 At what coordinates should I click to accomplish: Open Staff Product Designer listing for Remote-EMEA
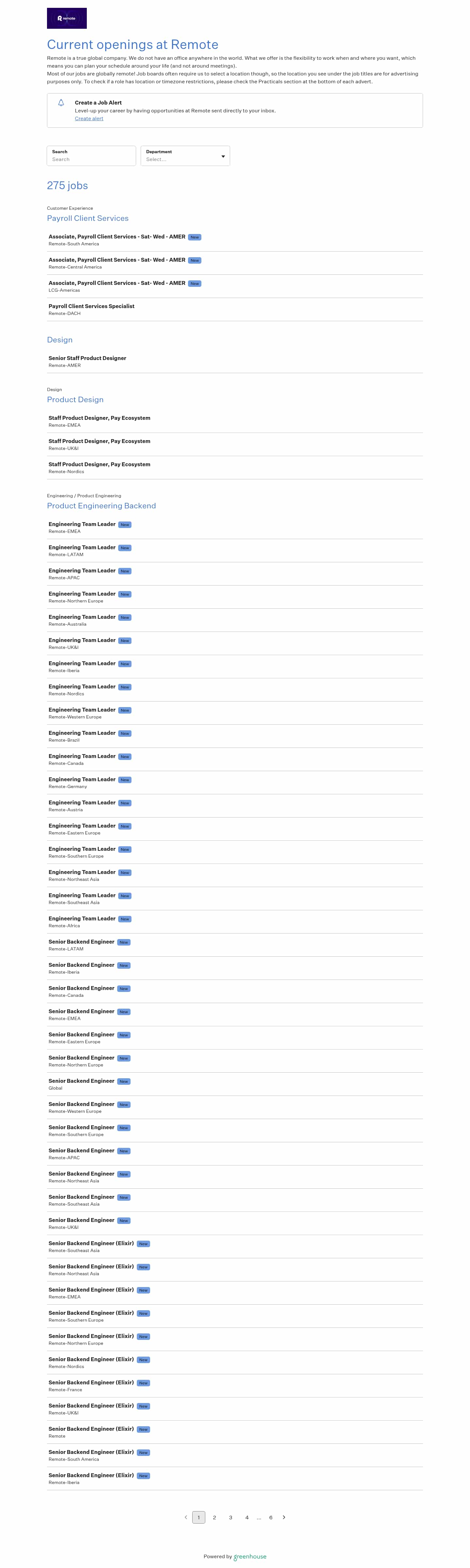[x=99, y=418]
